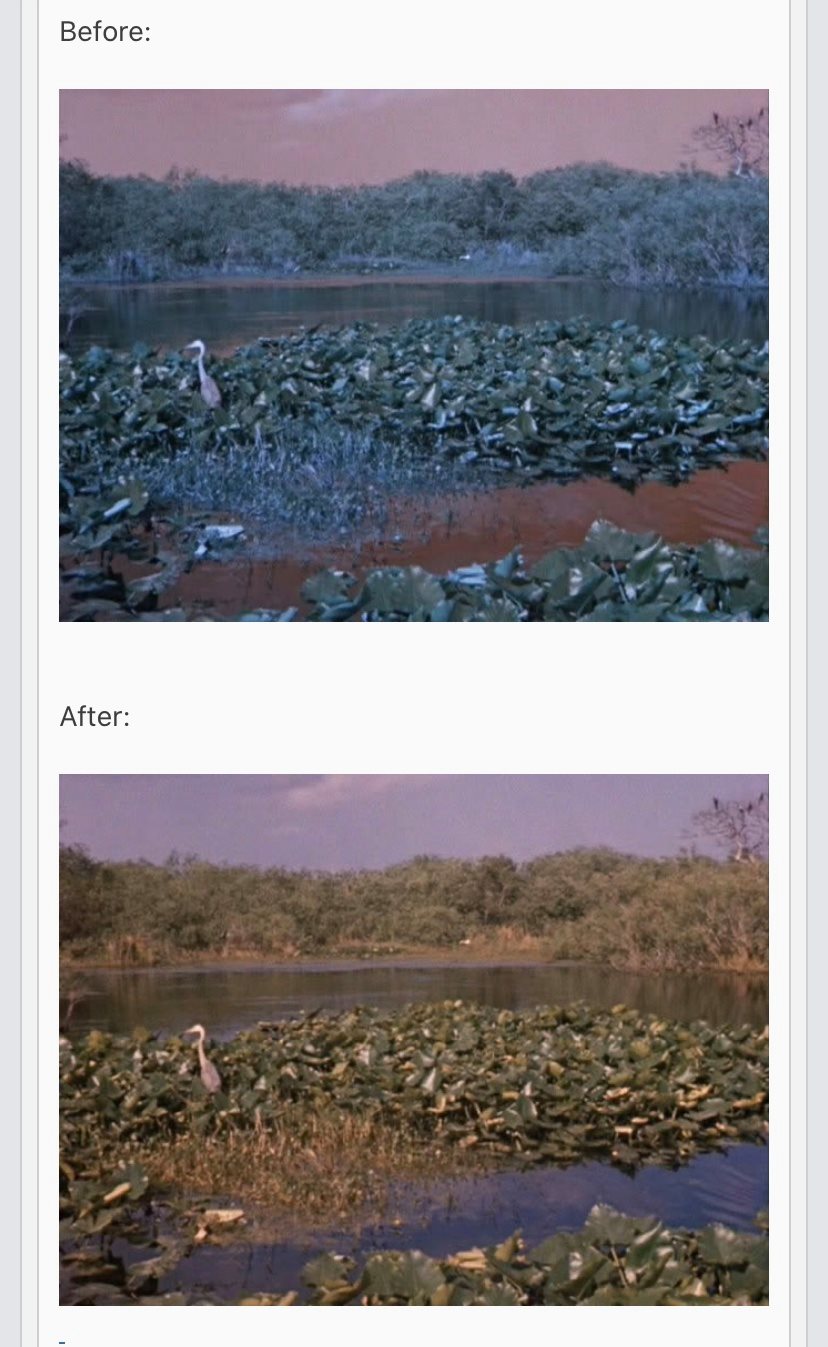Open the After color-corrected image
Screen dimensions: 828x1347
point(413,1039)
